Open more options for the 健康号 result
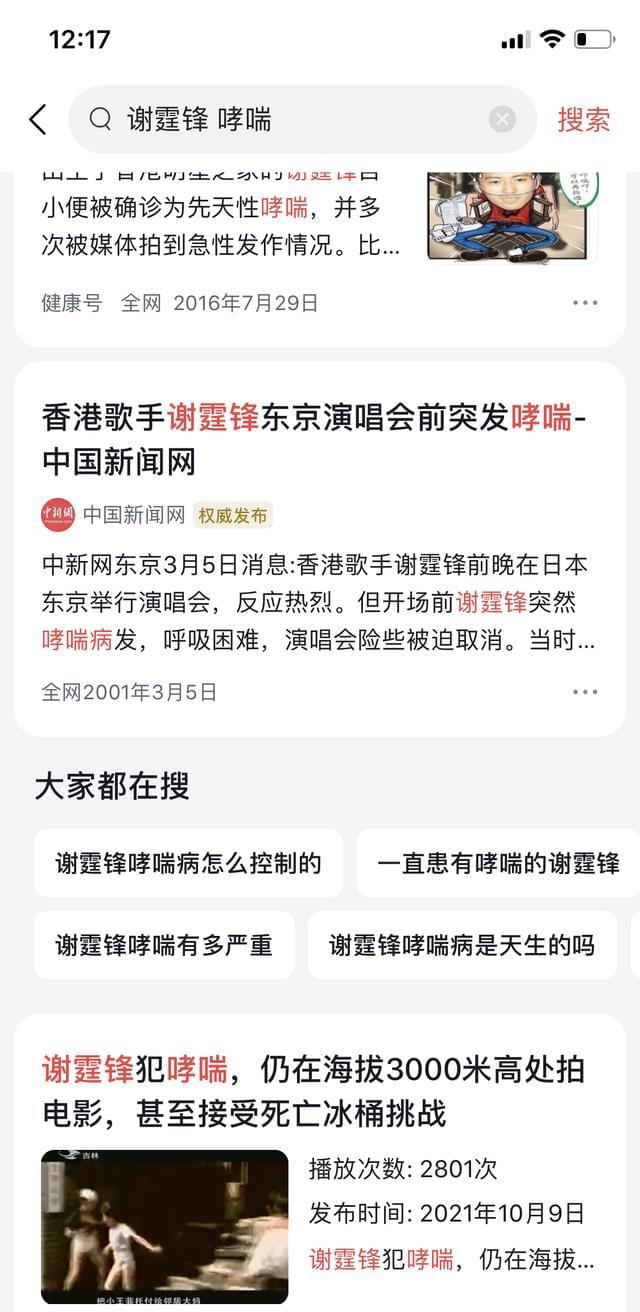 [585, 303]
